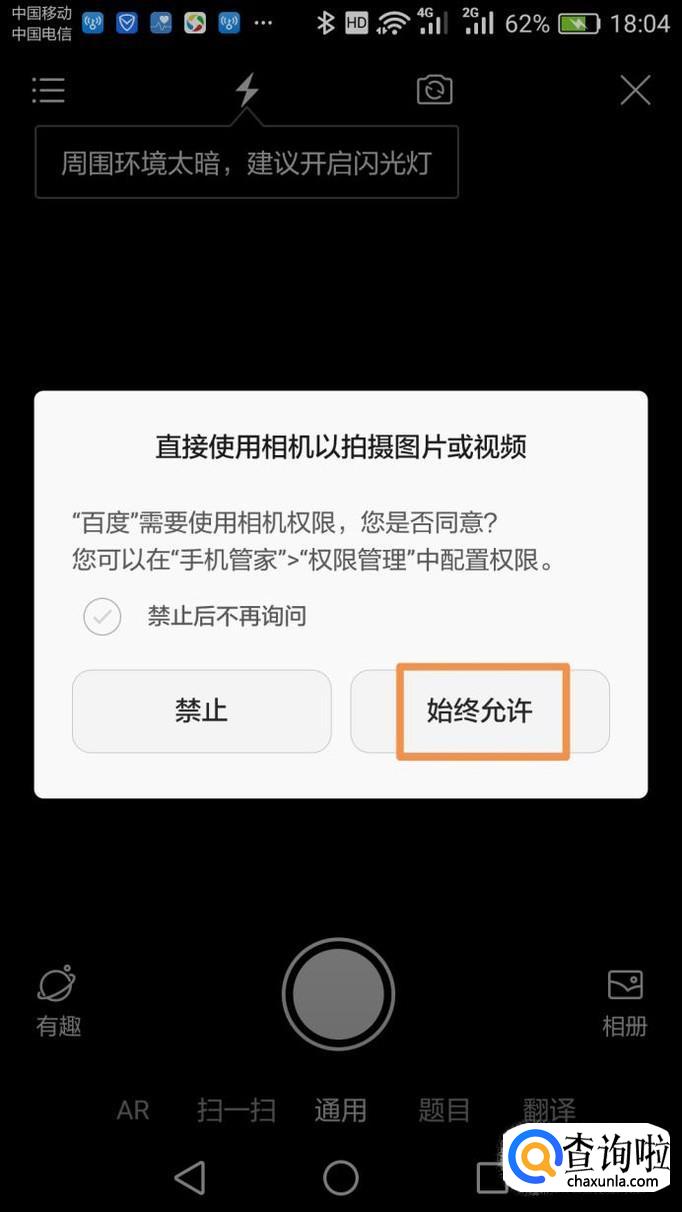Go to home screen via circle button

pyautogui.click(x=341, y=1178)
